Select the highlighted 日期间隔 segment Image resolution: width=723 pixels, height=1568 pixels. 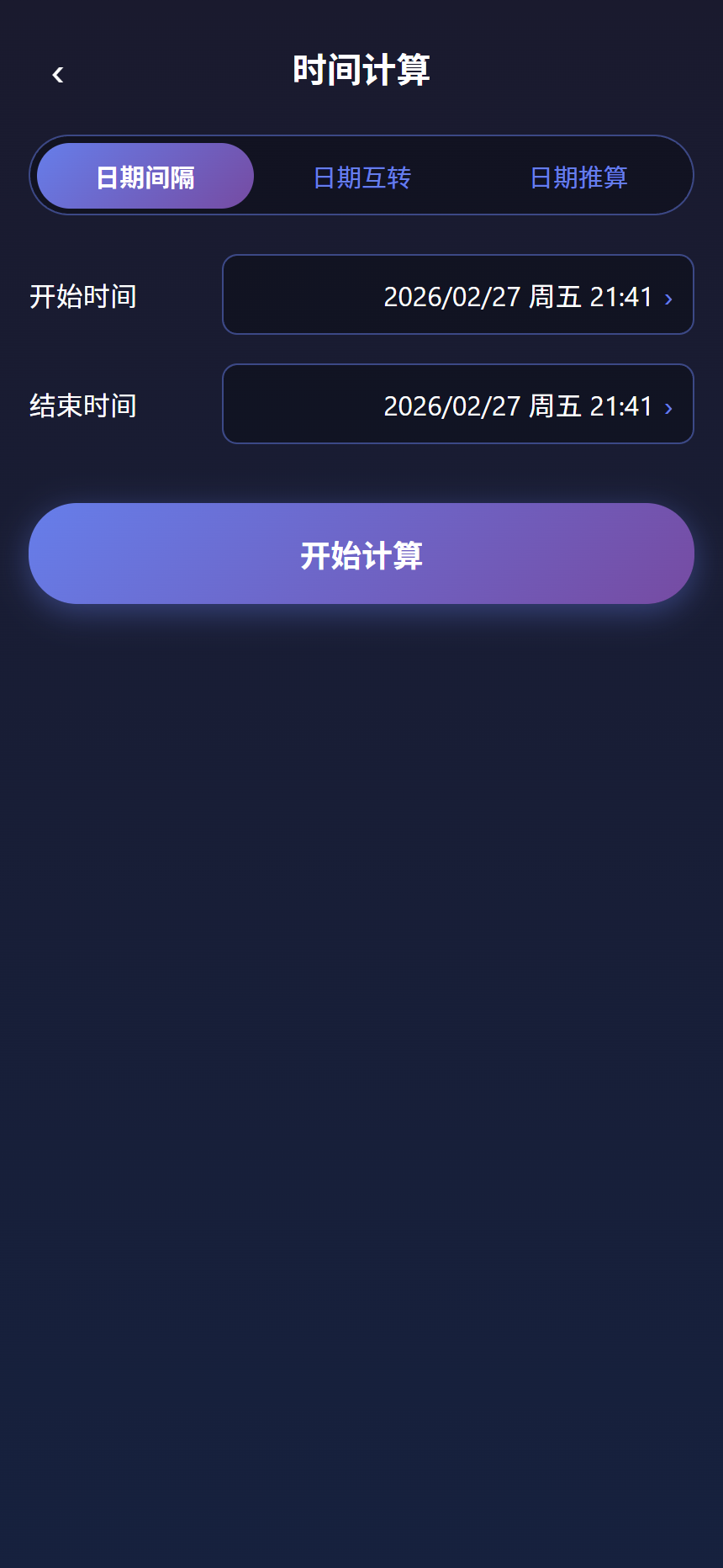tap(145, 176)
